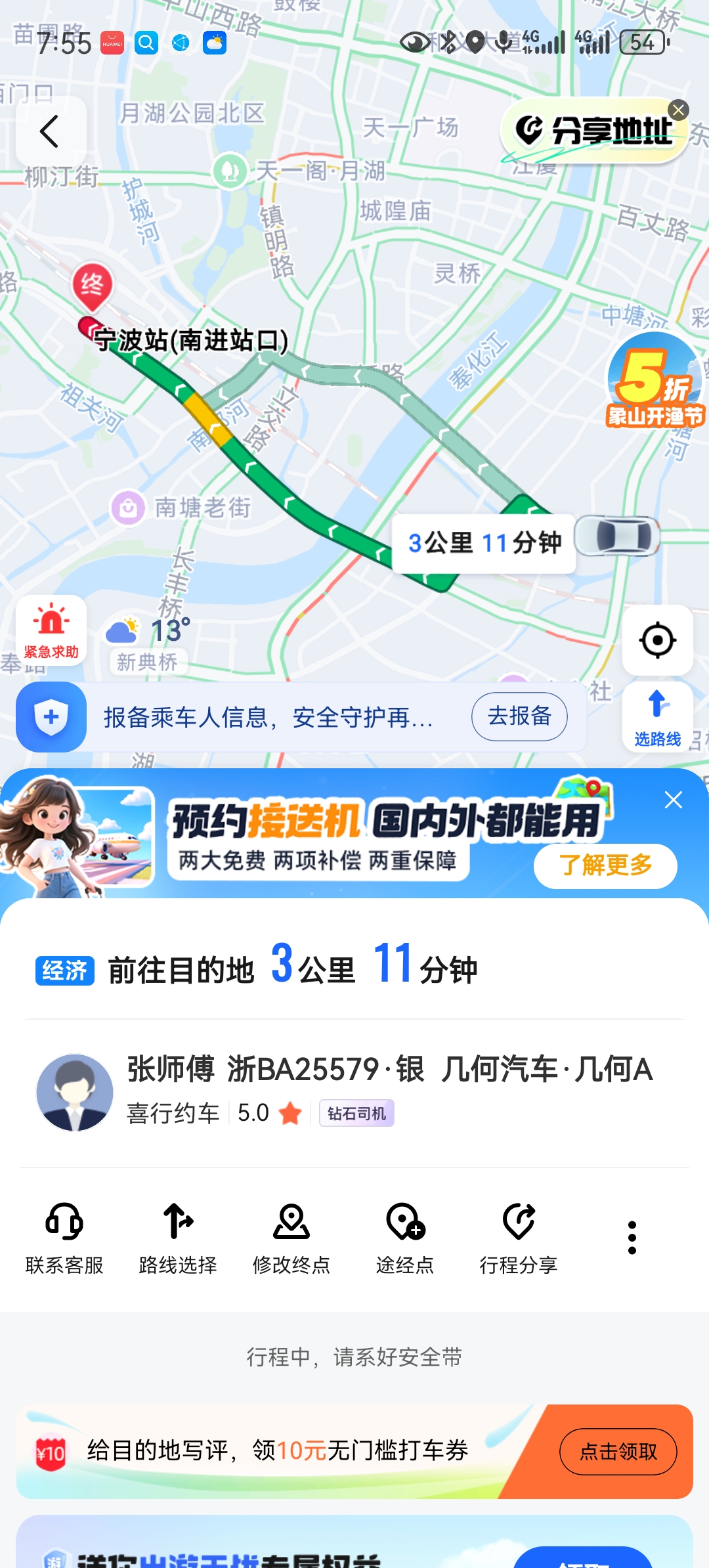
Task: Dismiss the 预约接送机 banner
Action: (673, 800)
